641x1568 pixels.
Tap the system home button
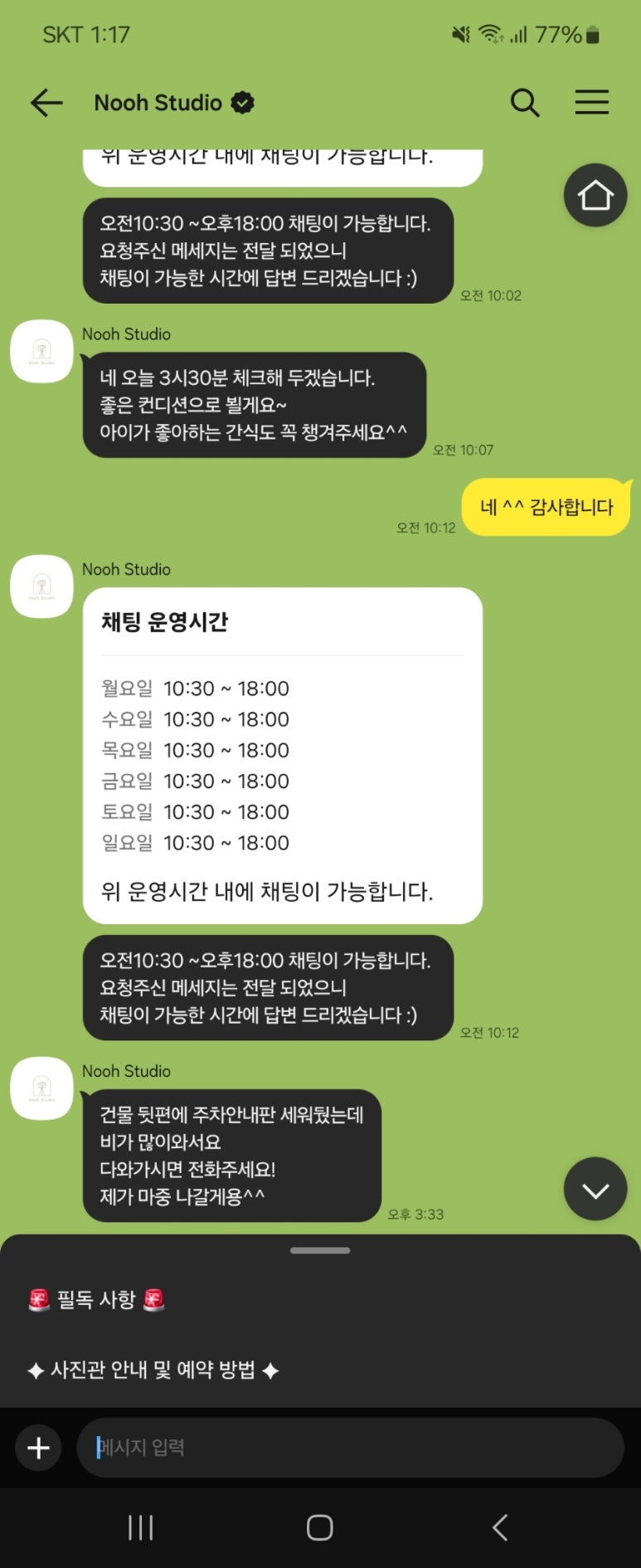(x=320, y=1527)
